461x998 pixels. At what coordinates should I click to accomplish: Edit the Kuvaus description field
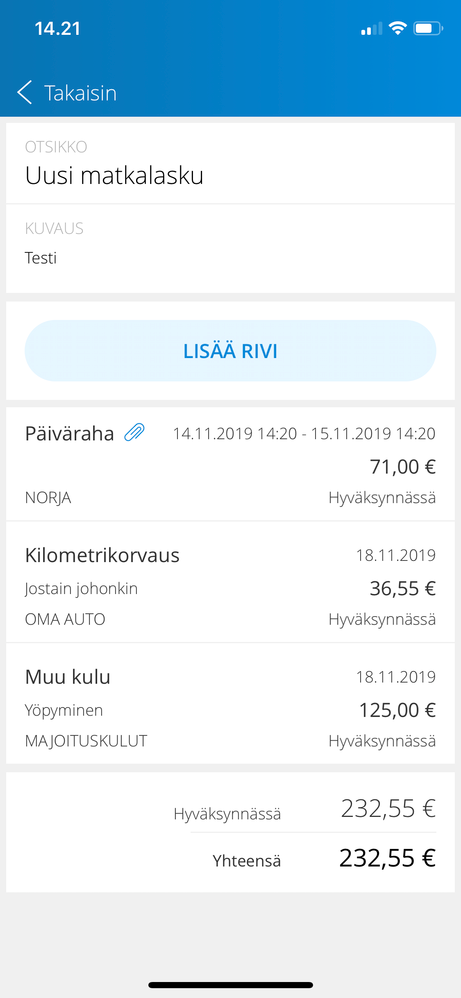tap(230, 248)
